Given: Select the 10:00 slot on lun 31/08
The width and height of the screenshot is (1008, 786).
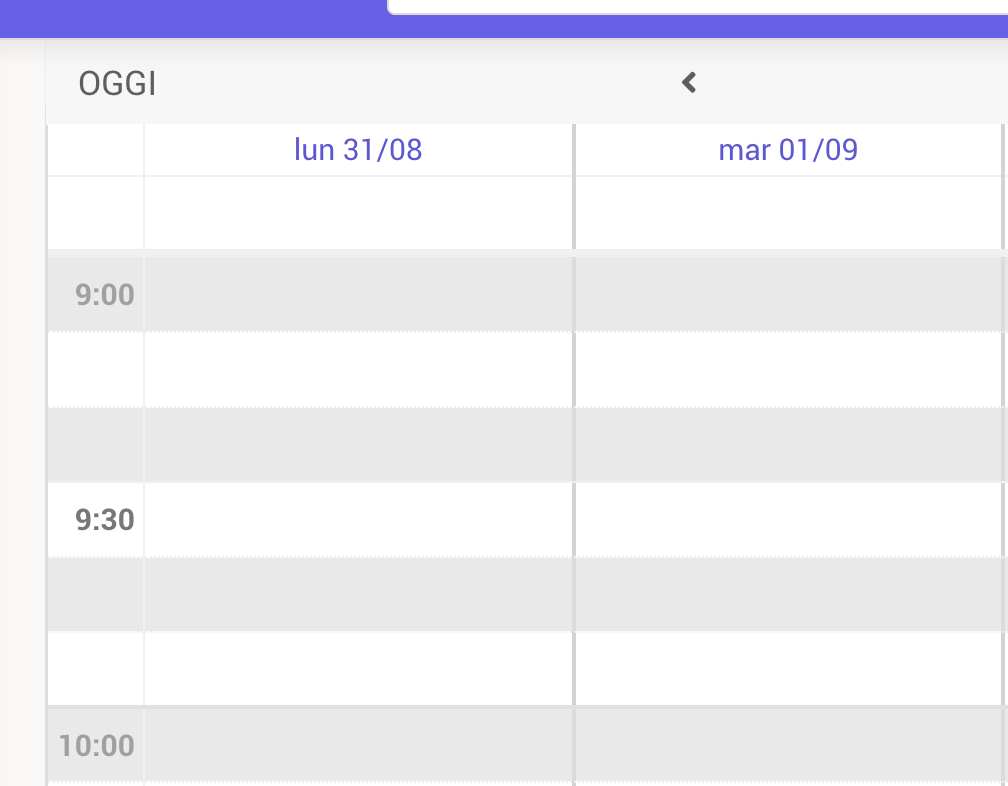Looking at the screenshot, I should click(358, 745).
